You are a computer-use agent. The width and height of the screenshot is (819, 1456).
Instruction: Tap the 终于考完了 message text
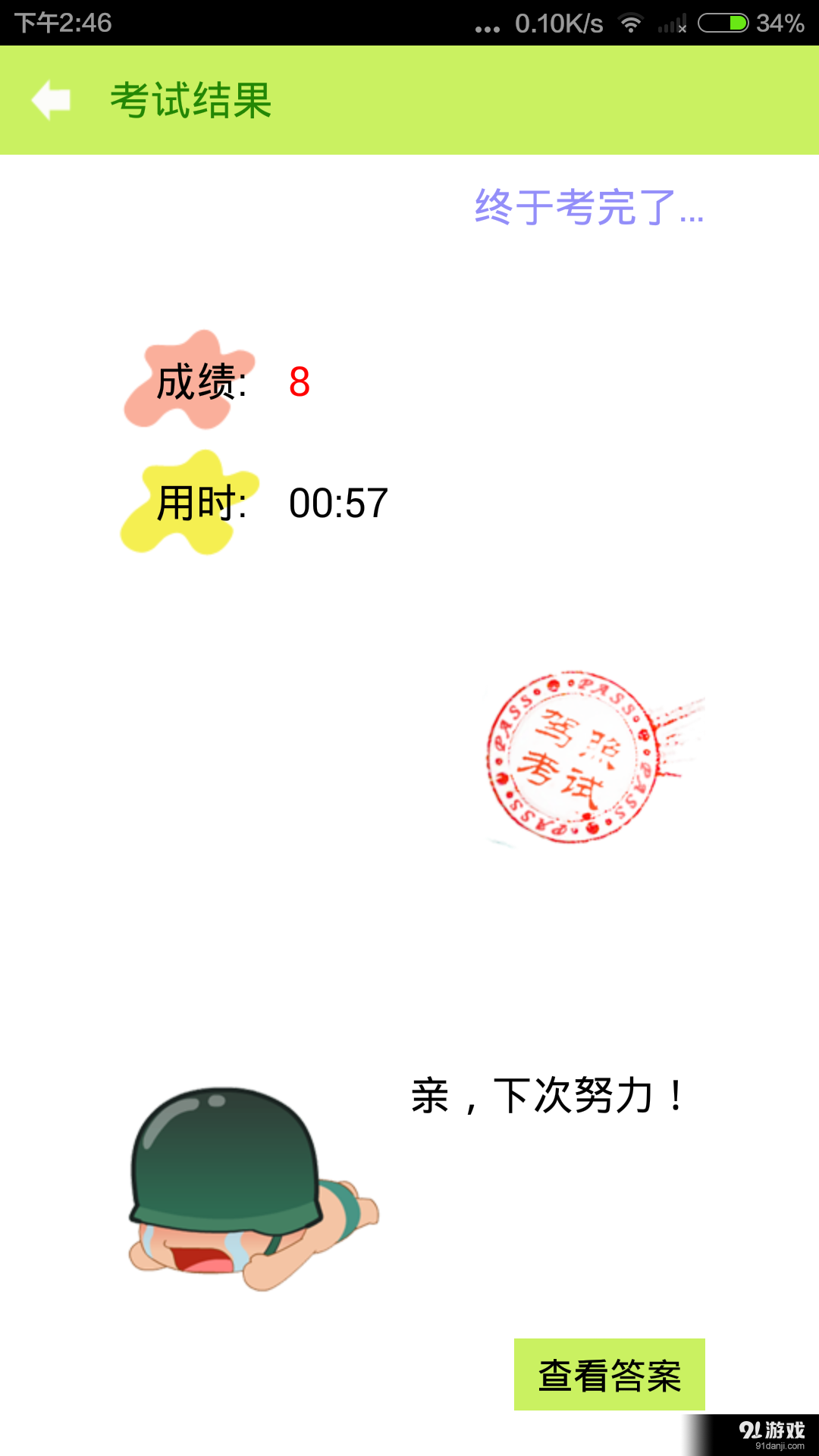click(x=588, y=207)
